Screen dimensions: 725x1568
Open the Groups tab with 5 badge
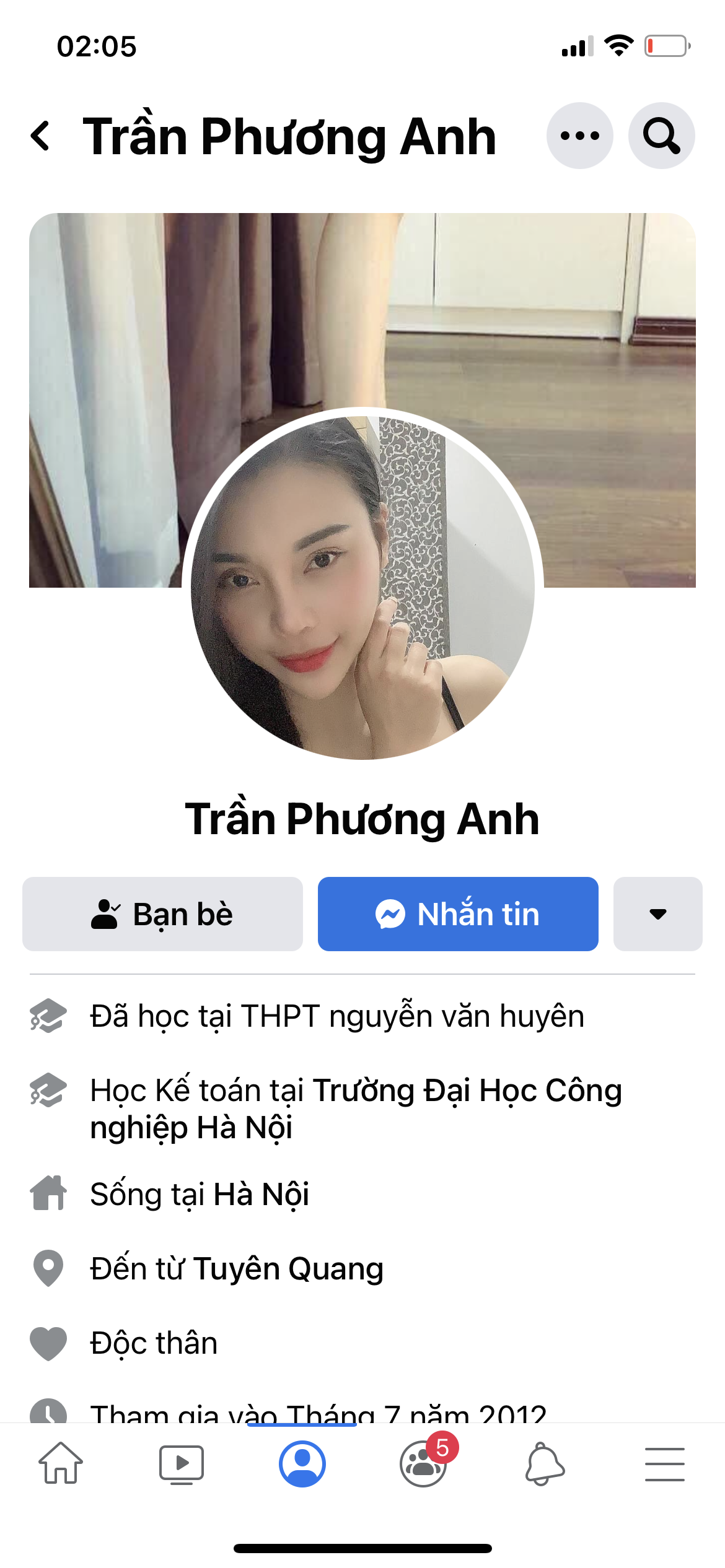[x=423, y=1464]
